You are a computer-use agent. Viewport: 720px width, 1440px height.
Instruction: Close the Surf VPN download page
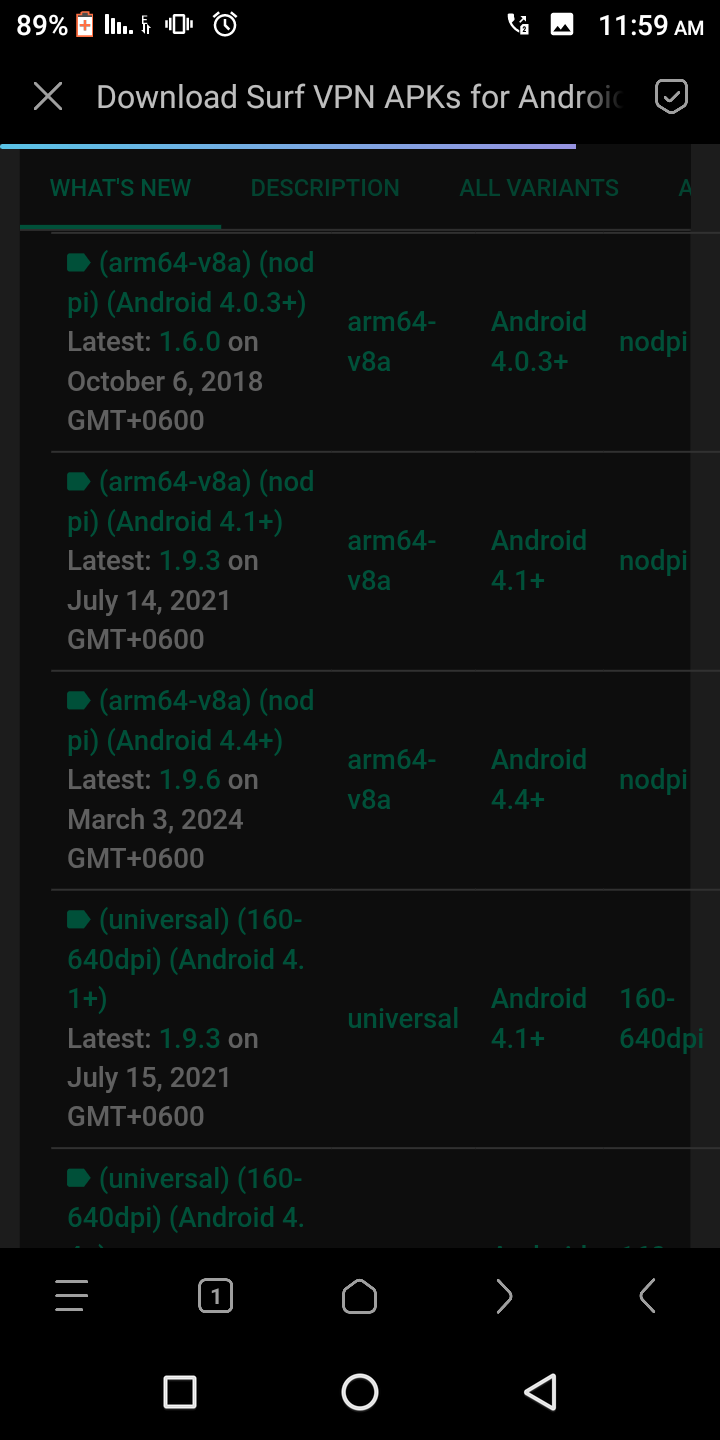coord(48,97)
